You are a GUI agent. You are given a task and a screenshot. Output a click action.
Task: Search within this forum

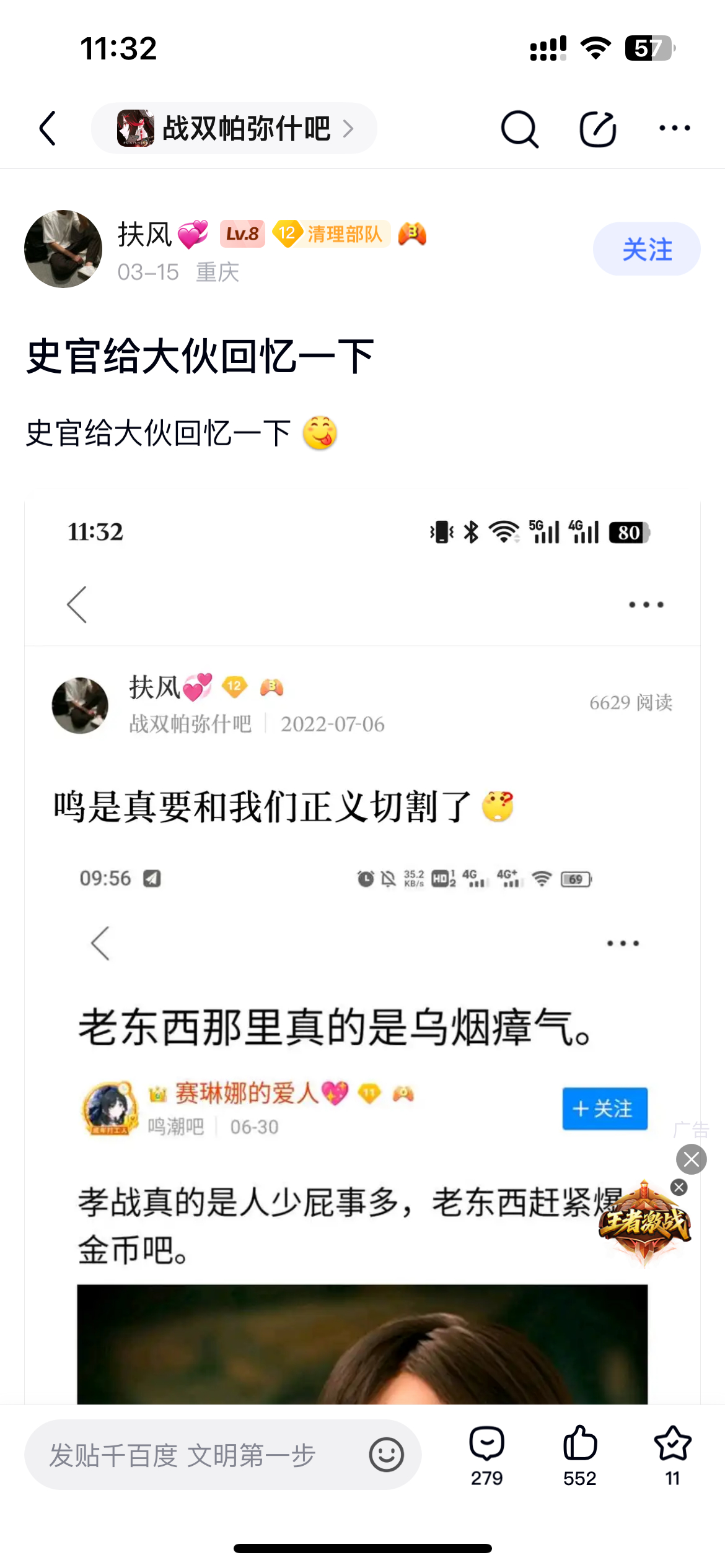pyautogui.click(x=519, y=129)
